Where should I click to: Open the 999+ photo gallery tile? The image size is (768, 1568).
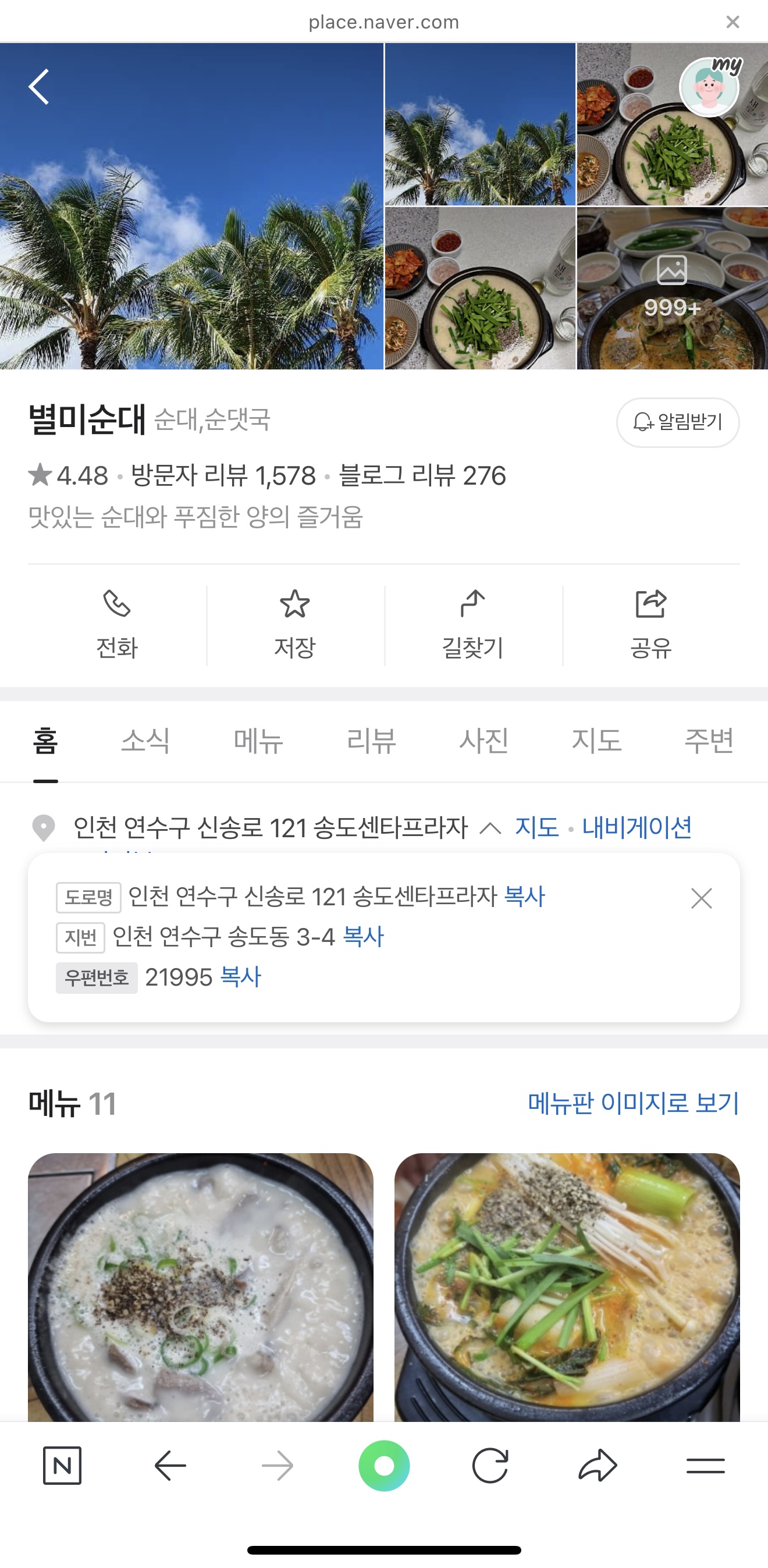[x=672, y=289]
